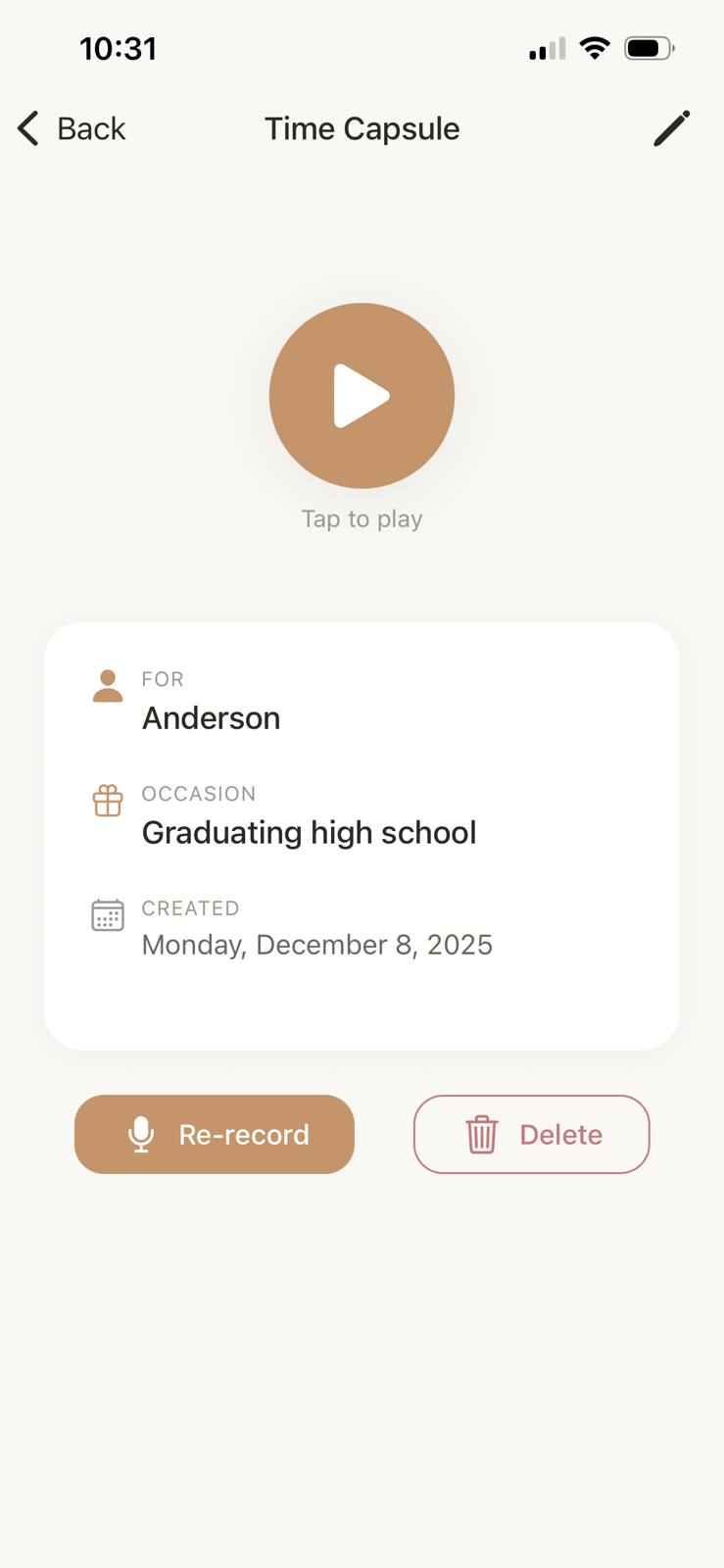Image resolution: width=724 pixels, height=1568 pixels.
Task: Tap the 'Tap to play' label
Action: [362, 518]
